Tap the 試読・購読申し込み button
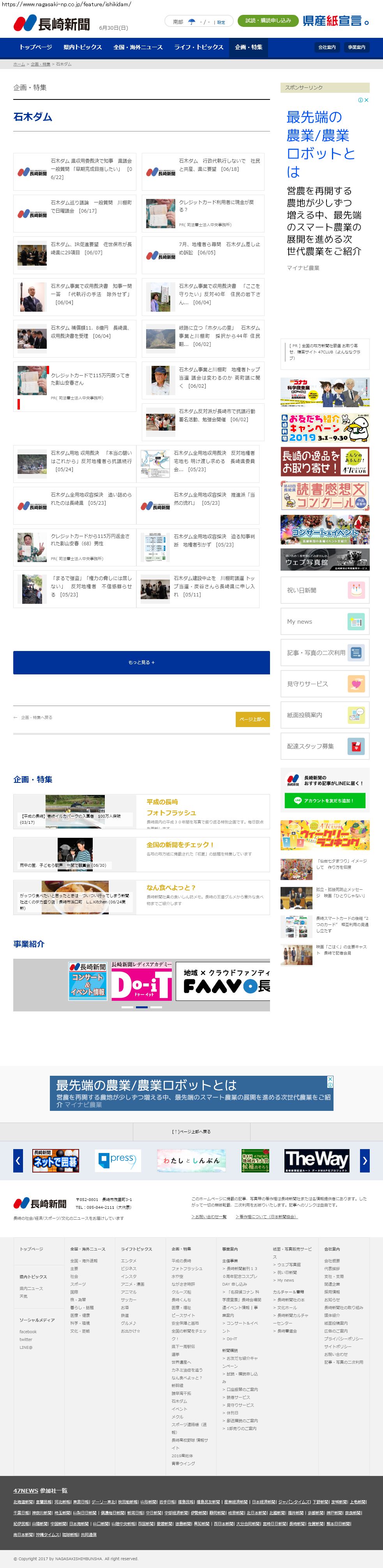 click(x=268, y=21)
